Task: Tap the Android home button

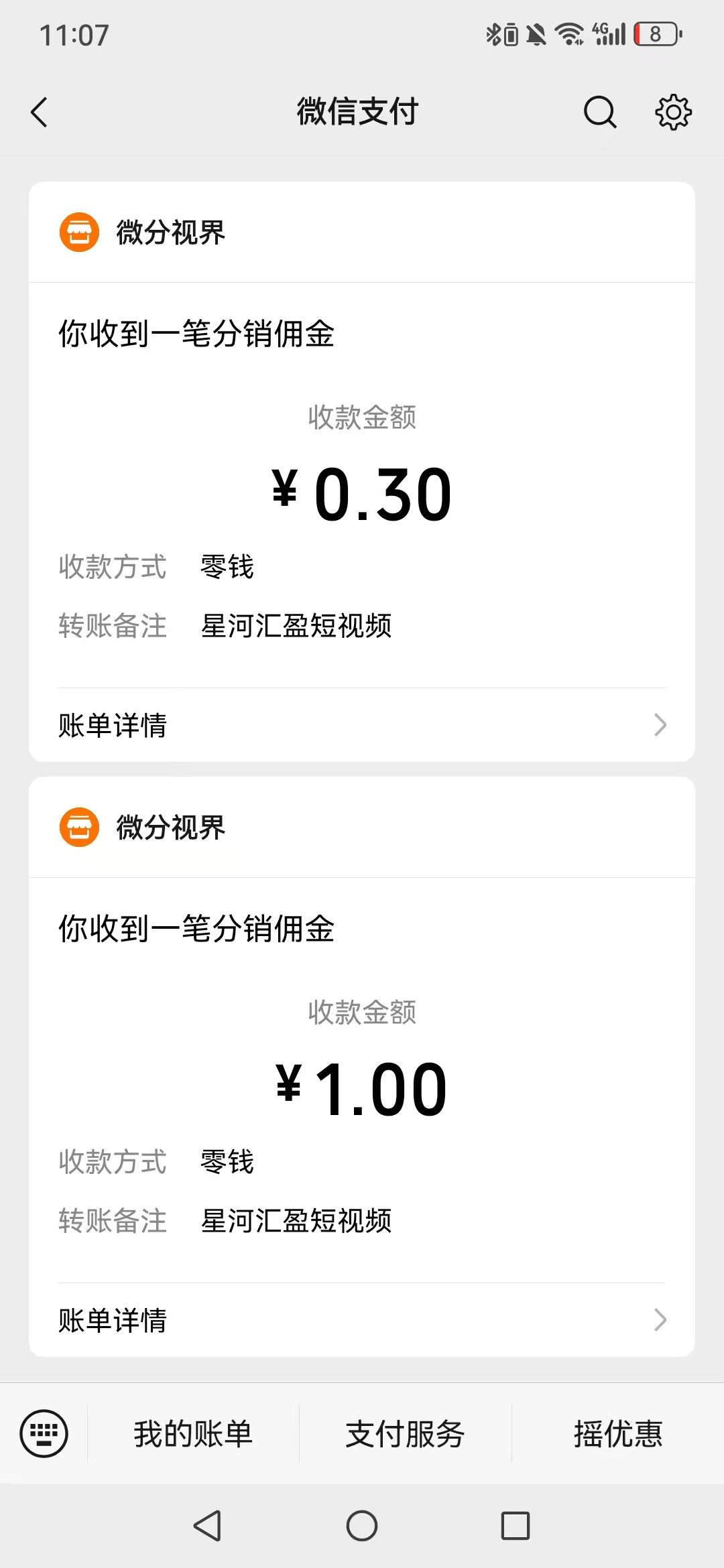Action: click(362, 1526)
